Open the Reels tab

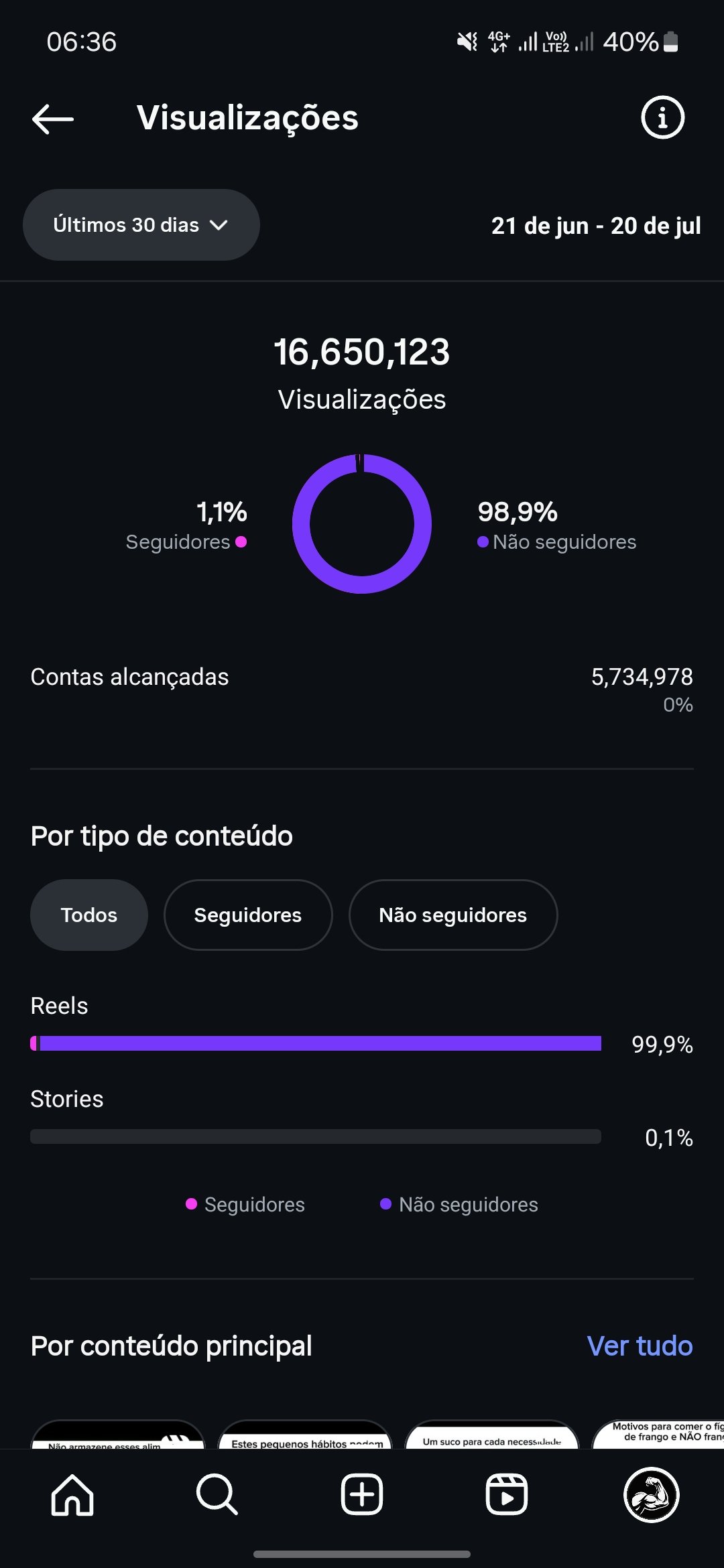coord(507,1495)
